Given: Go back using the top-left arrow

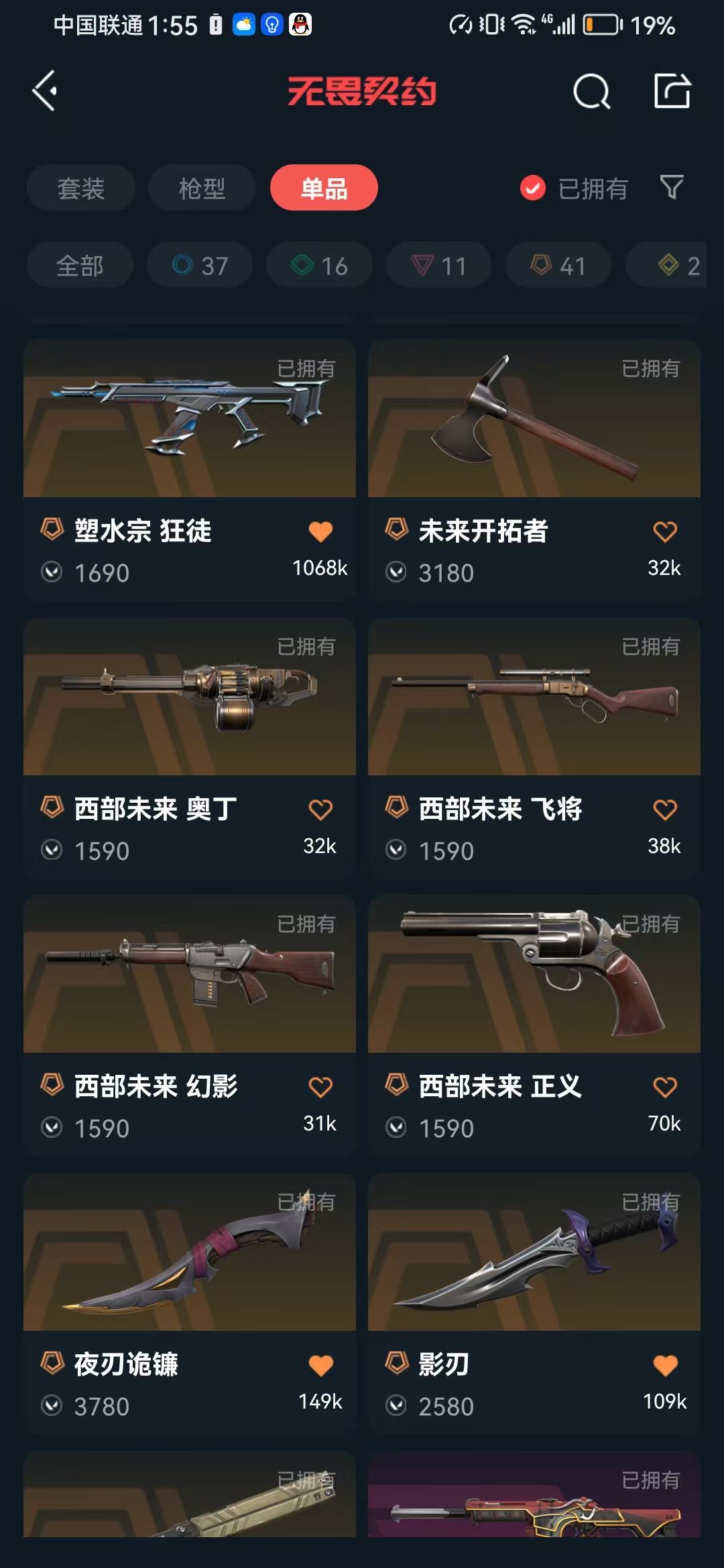Looking at the screenshot, I should coord(45,90).
